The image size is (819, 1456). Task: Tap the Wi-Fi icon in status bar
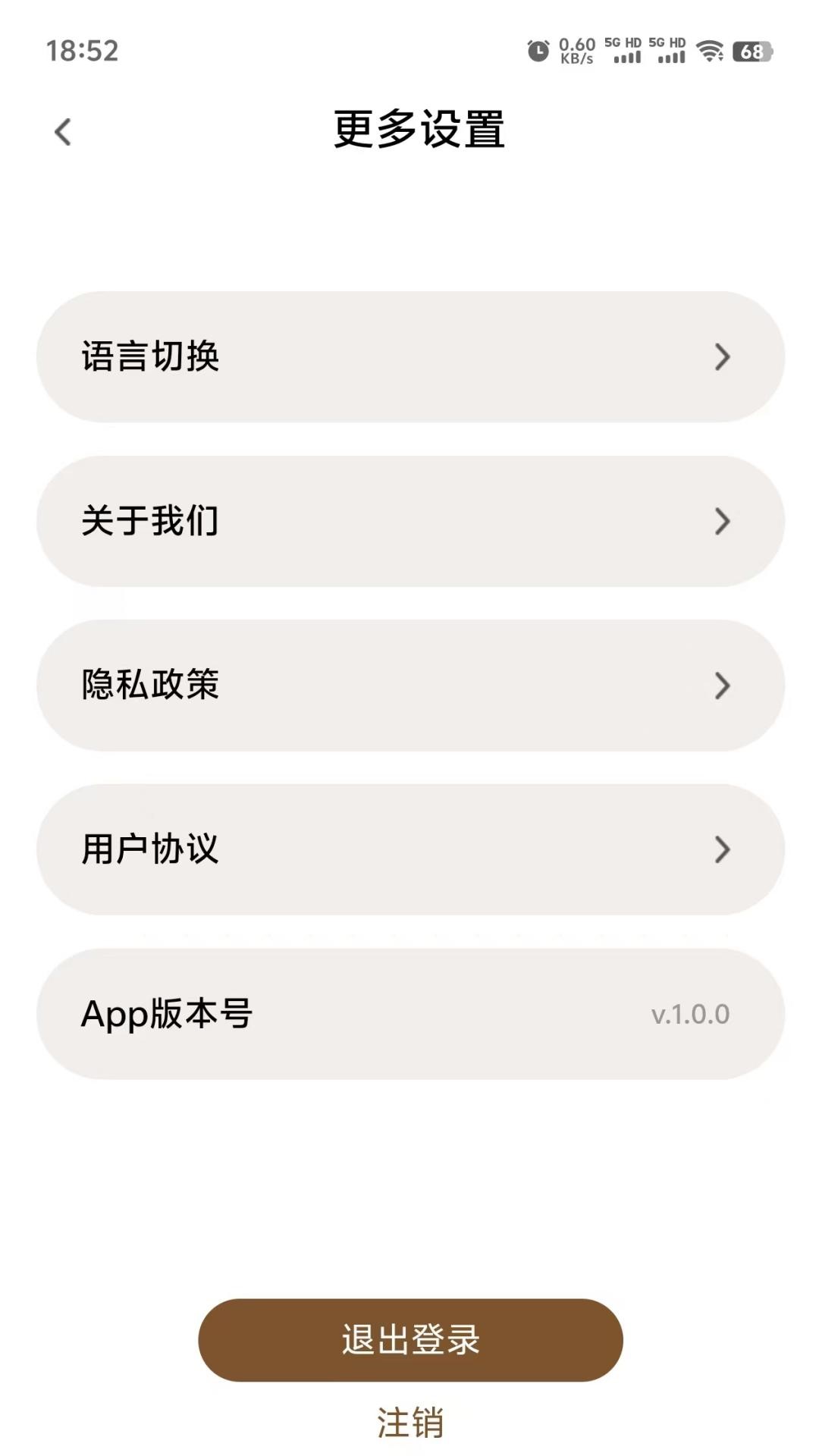point(710,52)
